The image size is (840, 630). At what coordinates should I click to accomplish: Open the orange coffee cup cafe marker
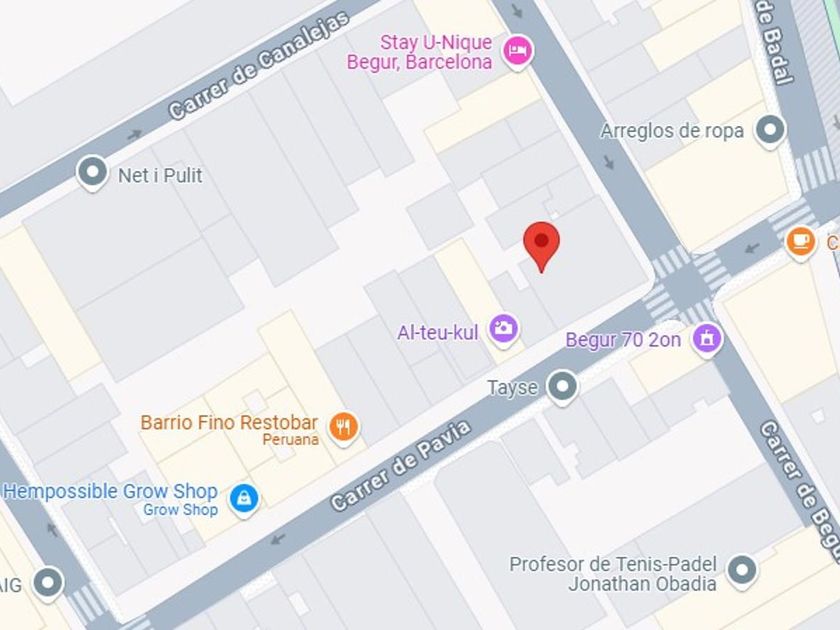pyautogui.click(x=801, y=243)
